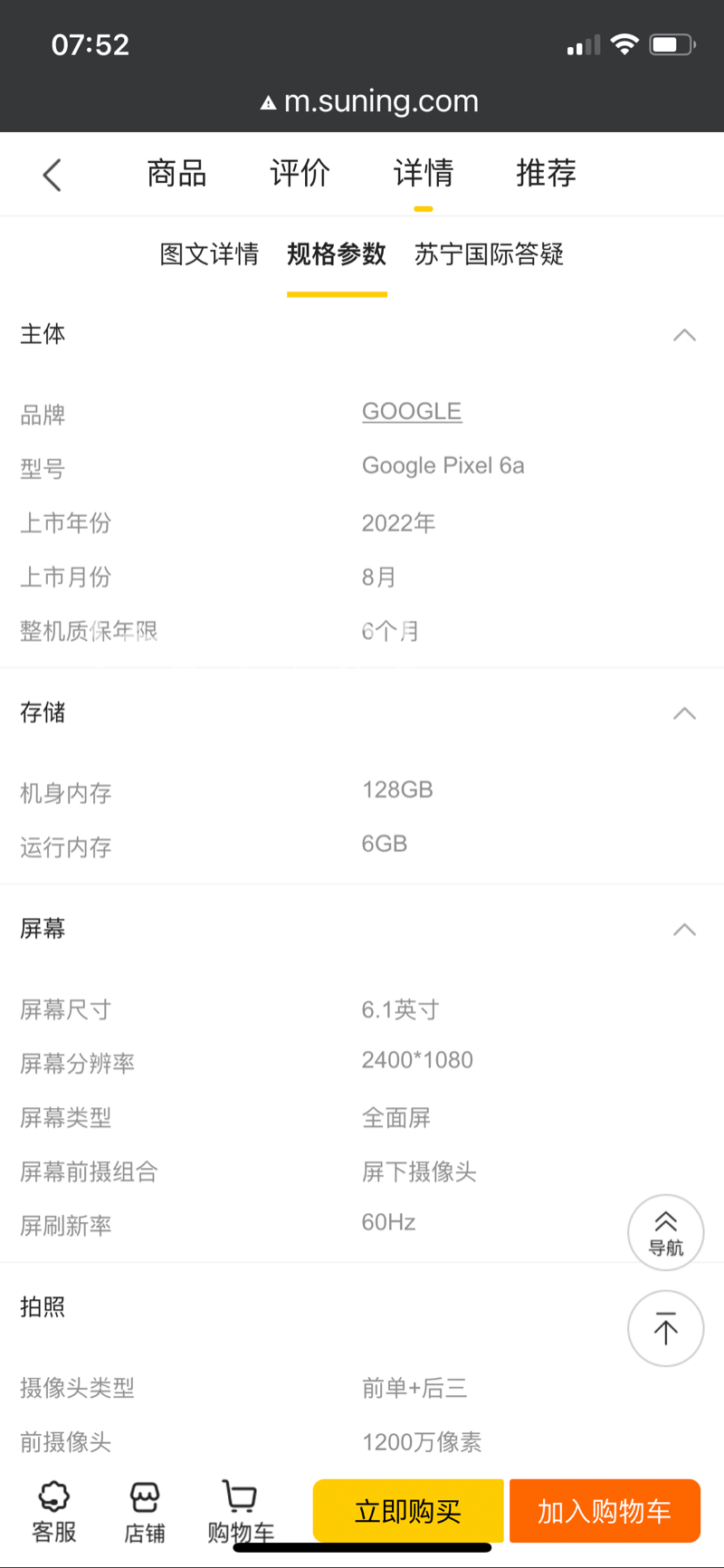Select the 规格参数 sub-tab
The image size is (724, 1568).
coord(337,254)
